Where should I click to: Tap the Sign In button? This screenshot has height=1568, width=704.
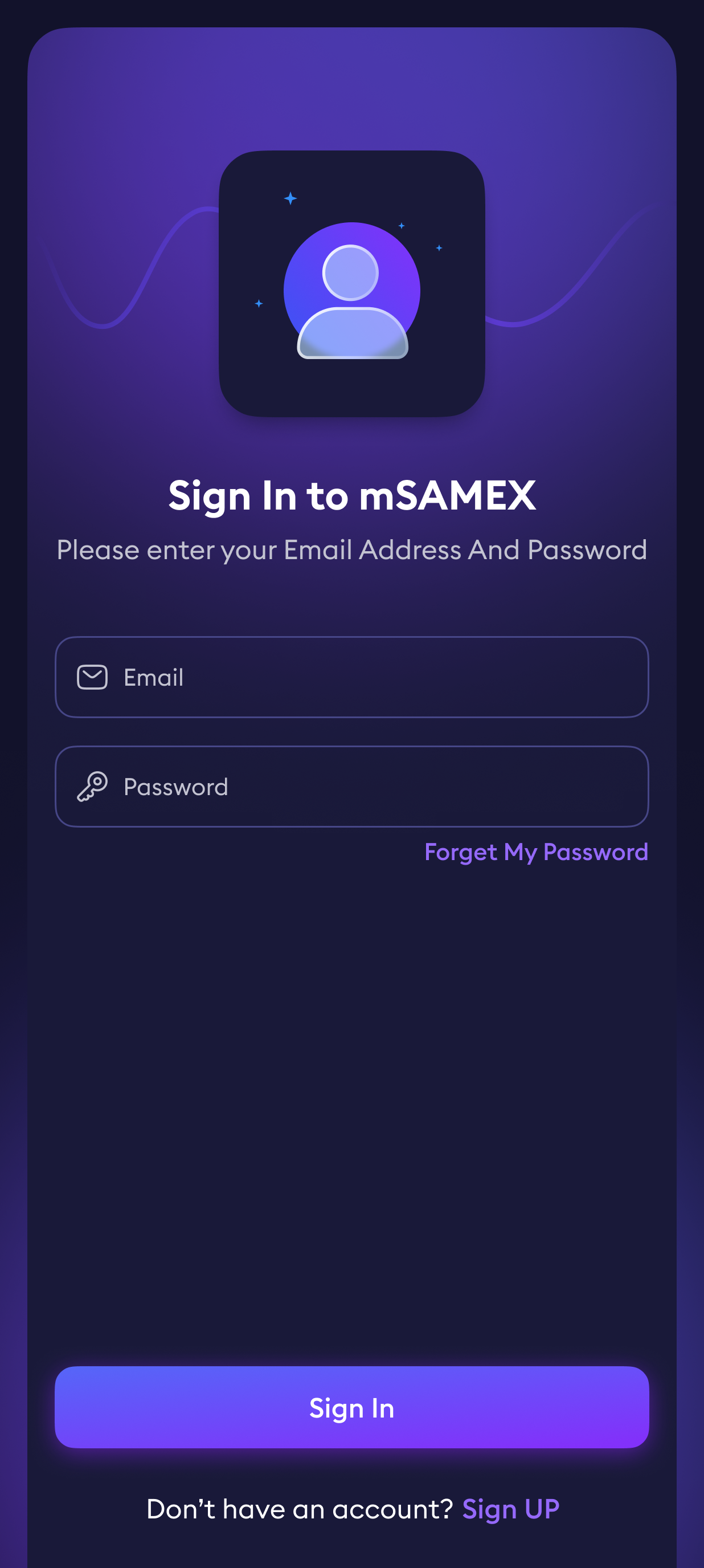pyautogui.click(x=351, y=1407)
